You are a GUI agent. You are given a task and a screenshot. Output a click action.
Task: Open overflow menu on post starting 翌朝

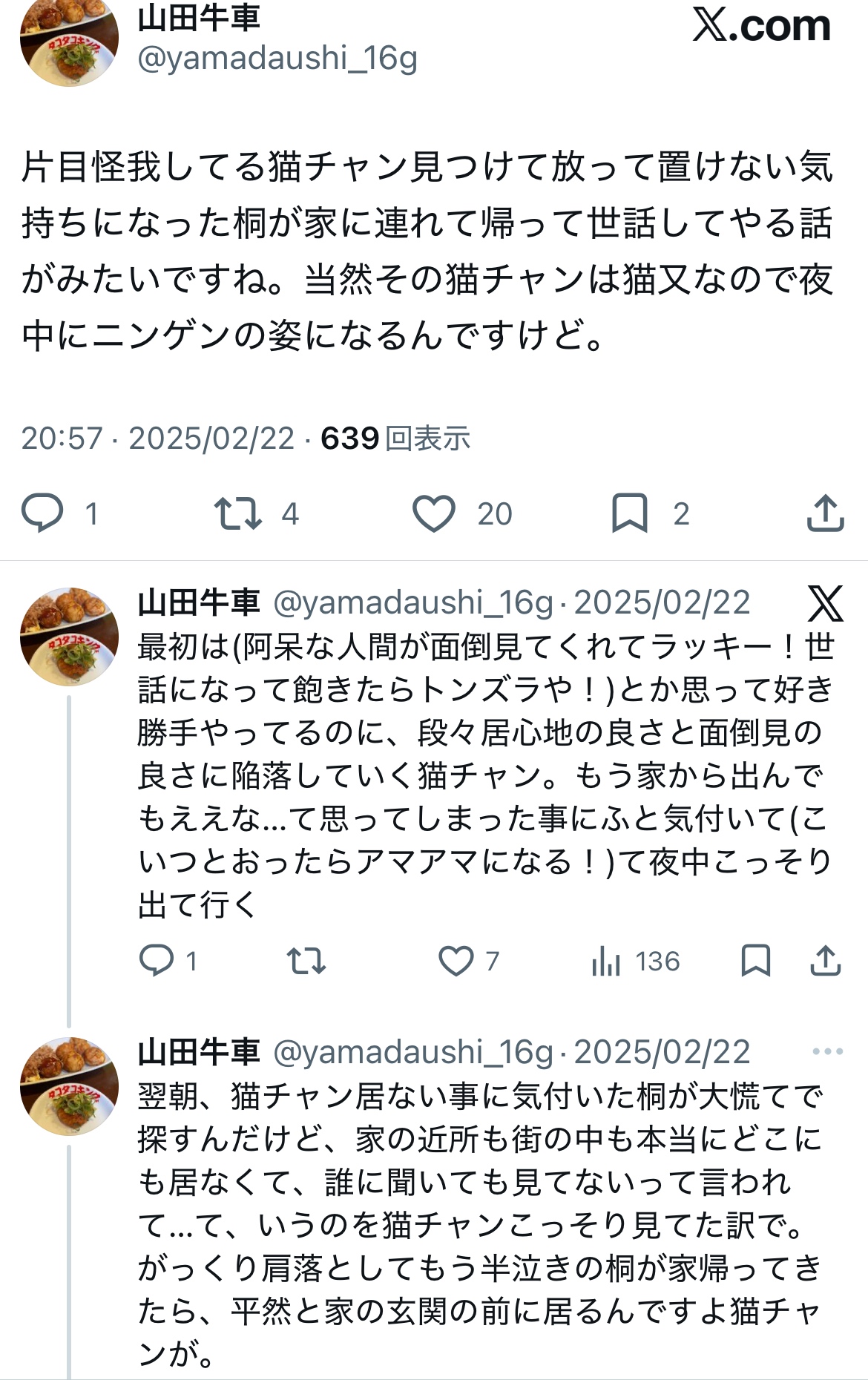click(828, 1051)
